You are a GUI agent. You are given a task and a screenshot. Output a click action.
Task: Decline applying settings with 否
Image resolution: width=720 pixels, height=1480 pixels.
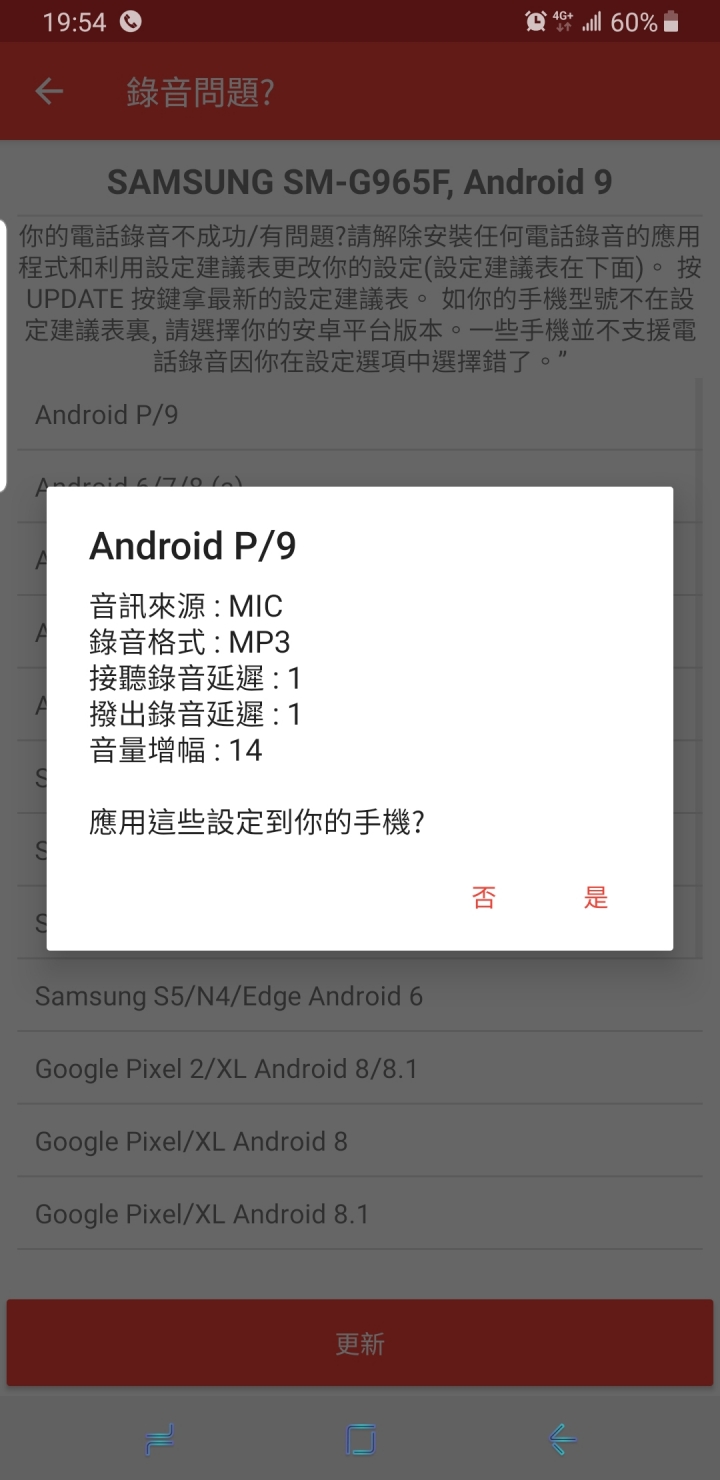(484, 898)
